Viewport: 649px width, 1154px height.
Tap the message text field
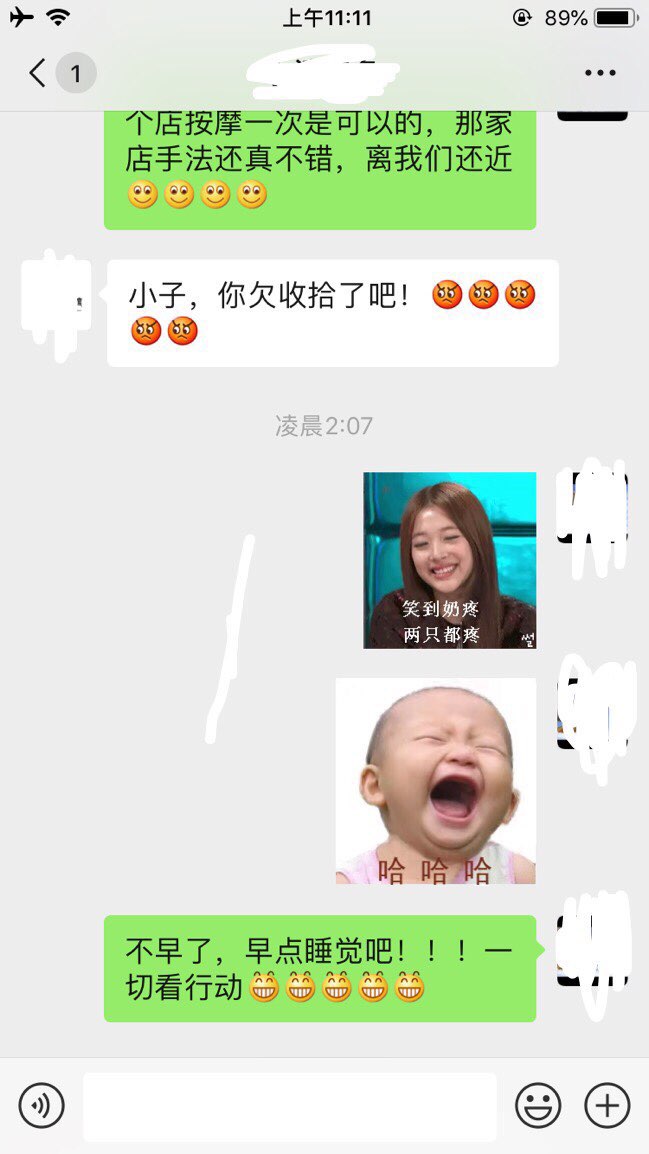pyautogui.click(x=289, y=1106)
